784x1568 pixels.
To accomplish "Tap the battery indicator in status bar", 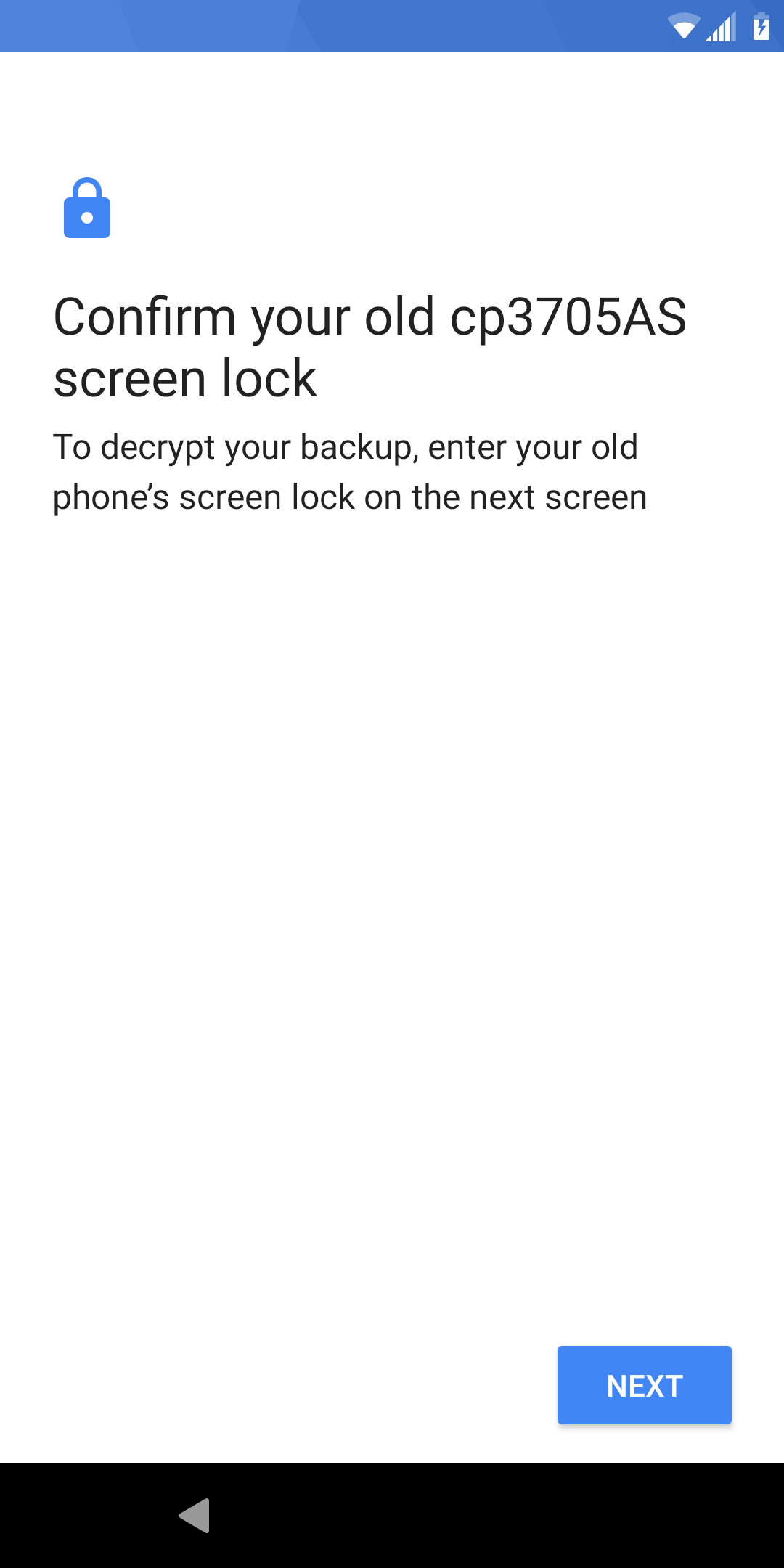I will click(x=761, y=28).
